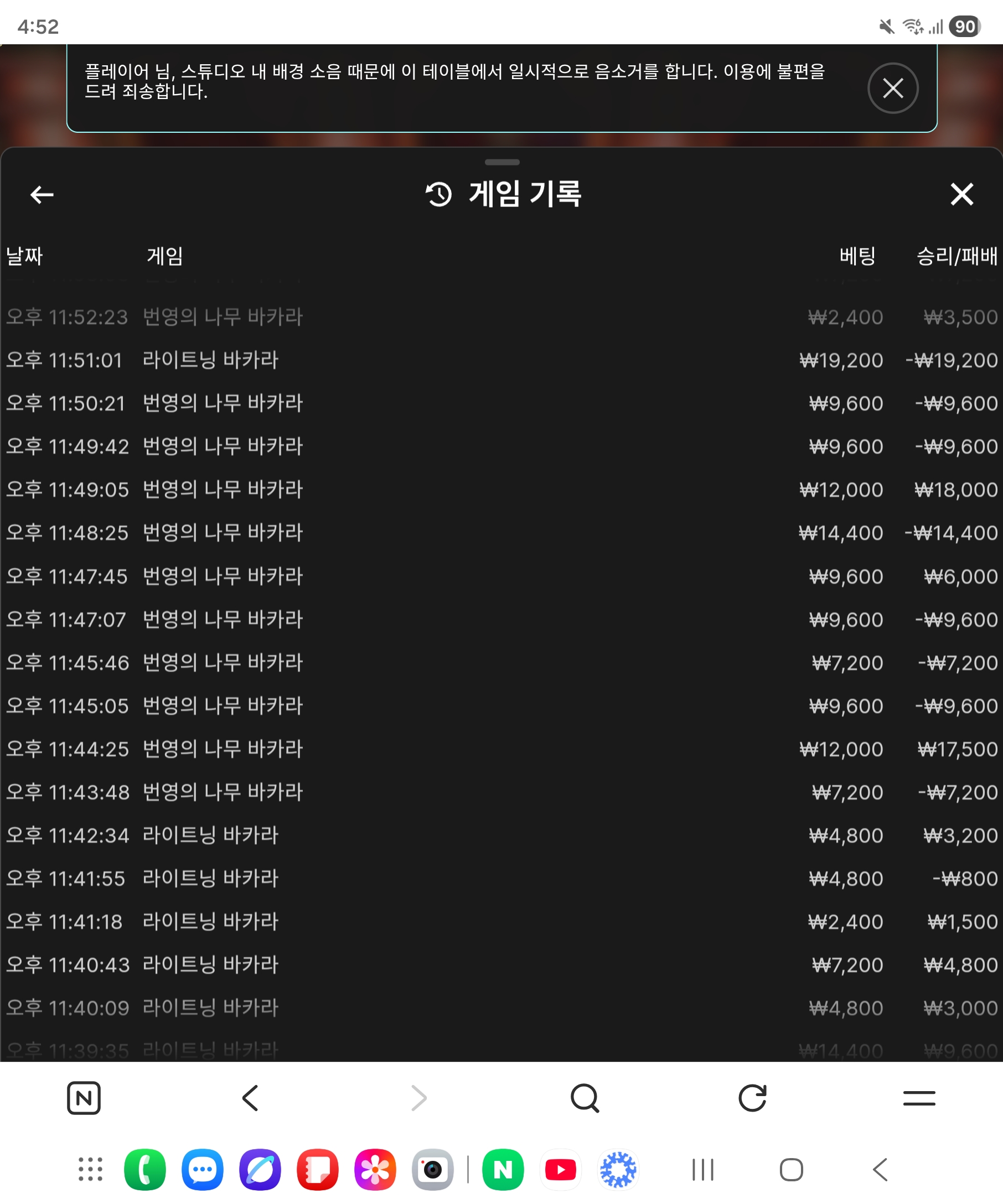Open the Phone app

tap(144, 1170)
